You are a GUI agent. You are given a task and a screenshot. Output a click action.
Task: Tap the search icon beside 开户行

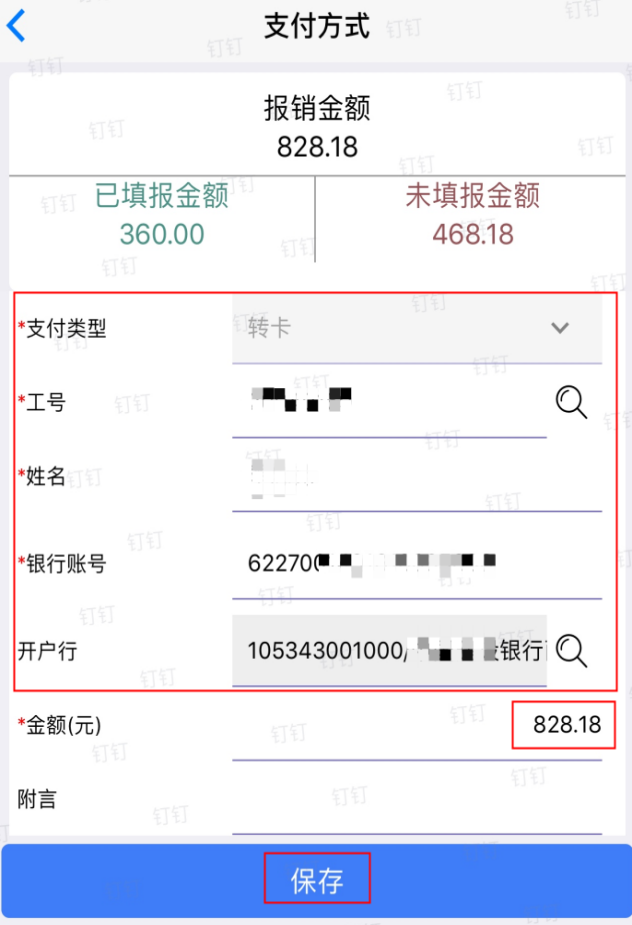571,651
